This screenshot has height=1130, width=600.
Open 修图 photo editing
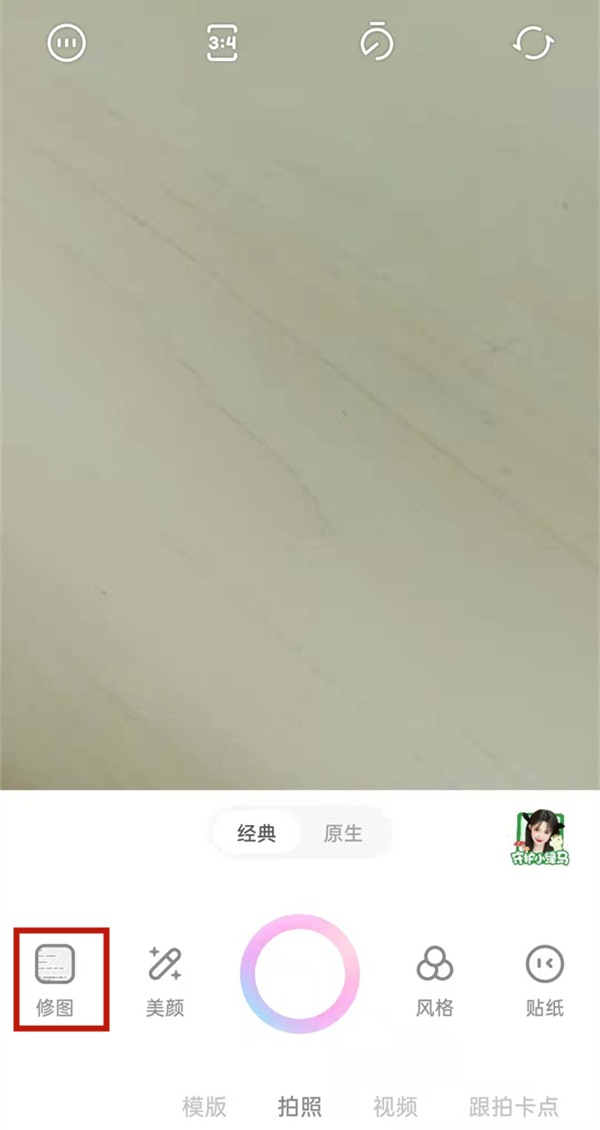tap(56, 980)
